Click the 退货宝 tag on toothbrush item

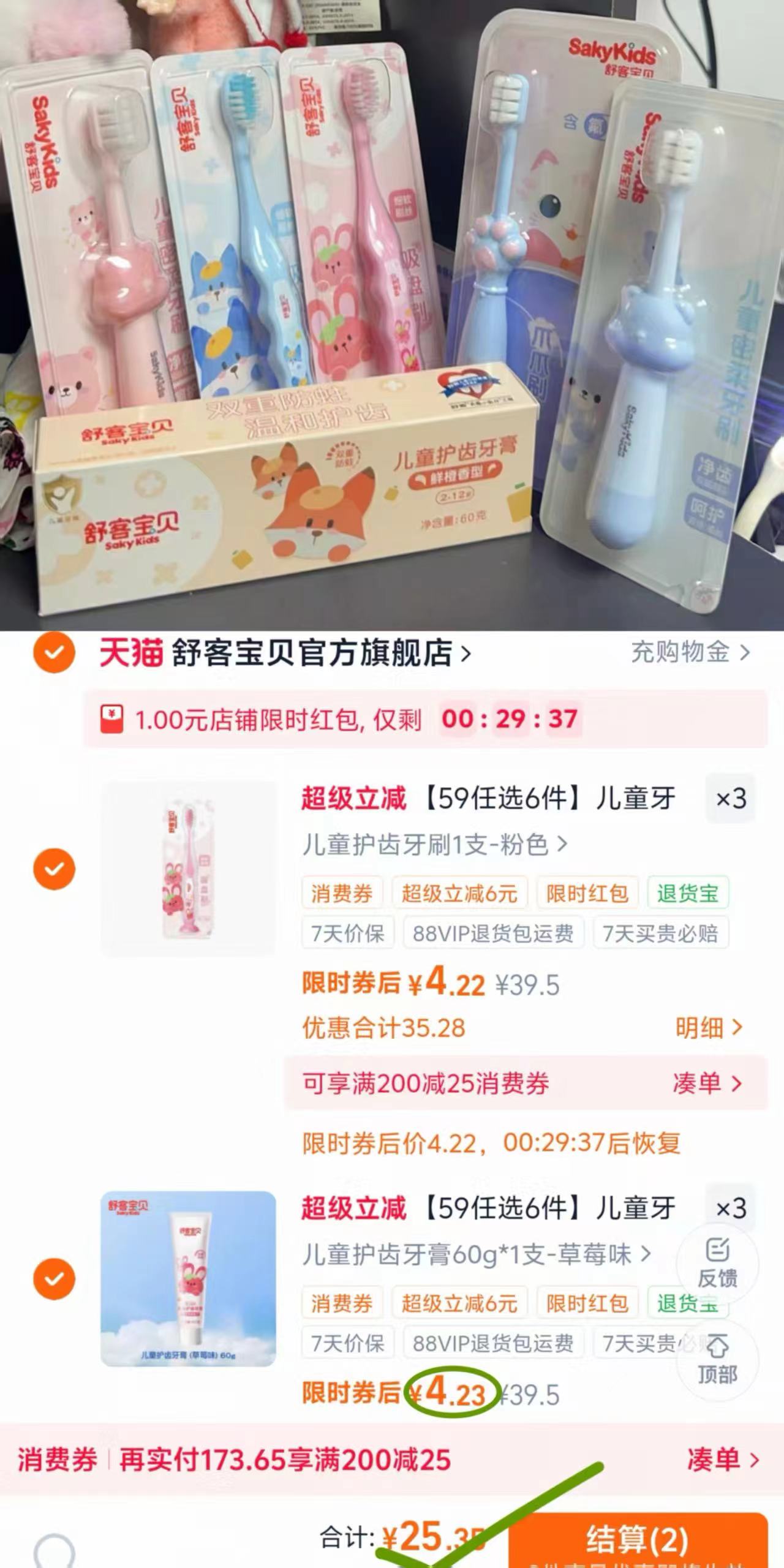tap(687, 892)
